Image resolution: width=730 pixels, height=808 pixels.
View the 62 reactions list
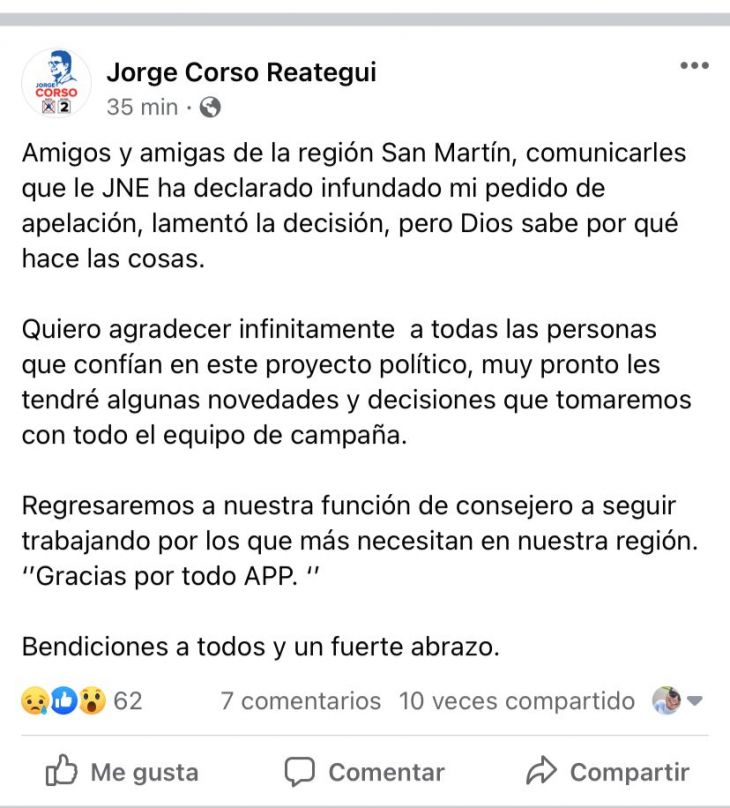[x=82, y=701]
